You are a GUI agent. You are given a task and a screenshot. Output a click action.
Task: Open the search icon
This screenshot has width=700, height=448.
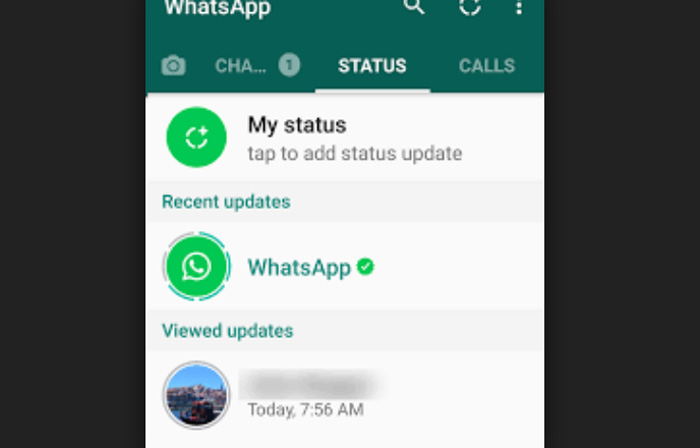pos(414,8)
